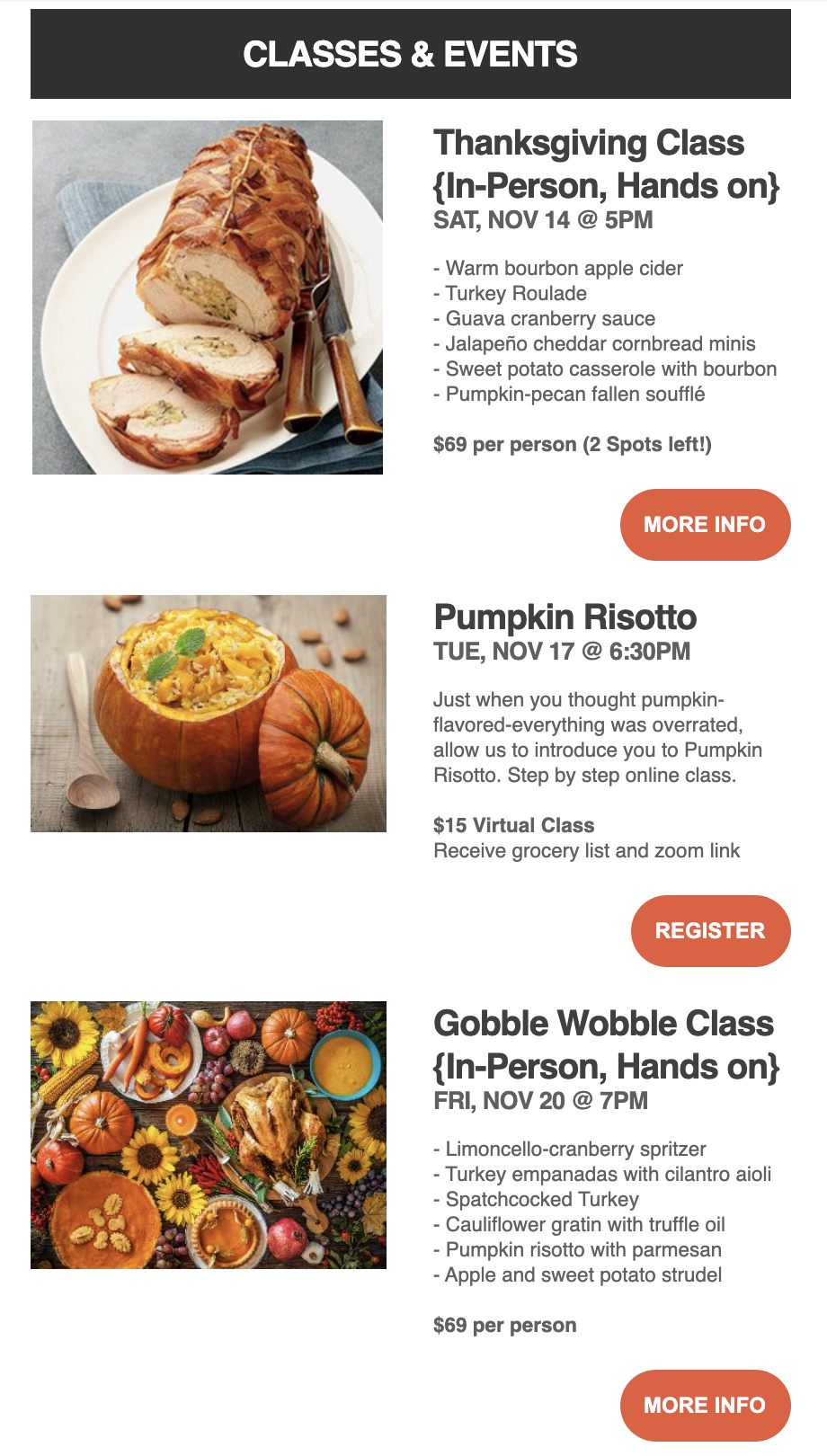The width and height of the screenshot is (827, 1456).
Task: Open the Pumpkin Risotto class image
Action: tap(209, 714)
